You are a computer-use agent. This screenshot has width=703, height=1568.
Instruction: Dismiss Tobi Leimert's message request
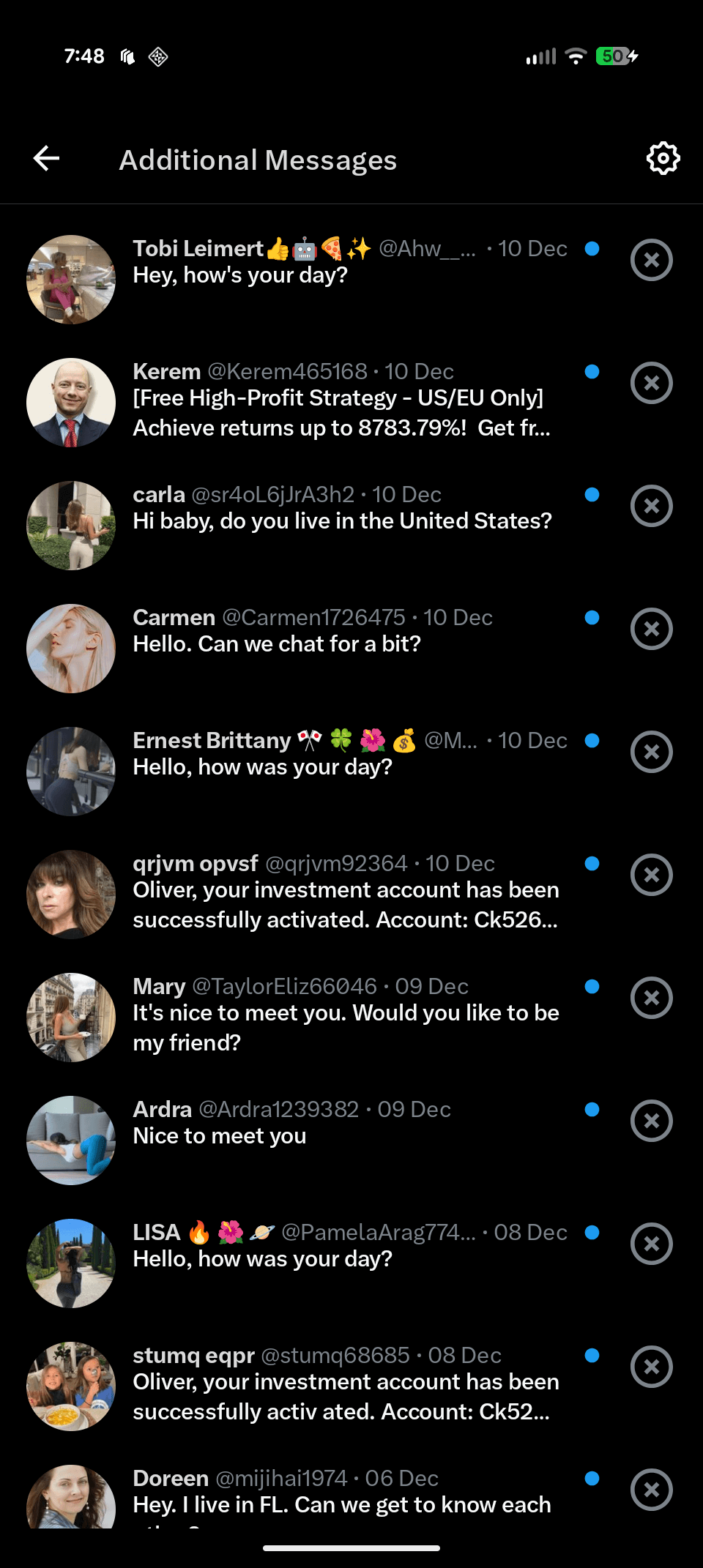tap(651, 260)
